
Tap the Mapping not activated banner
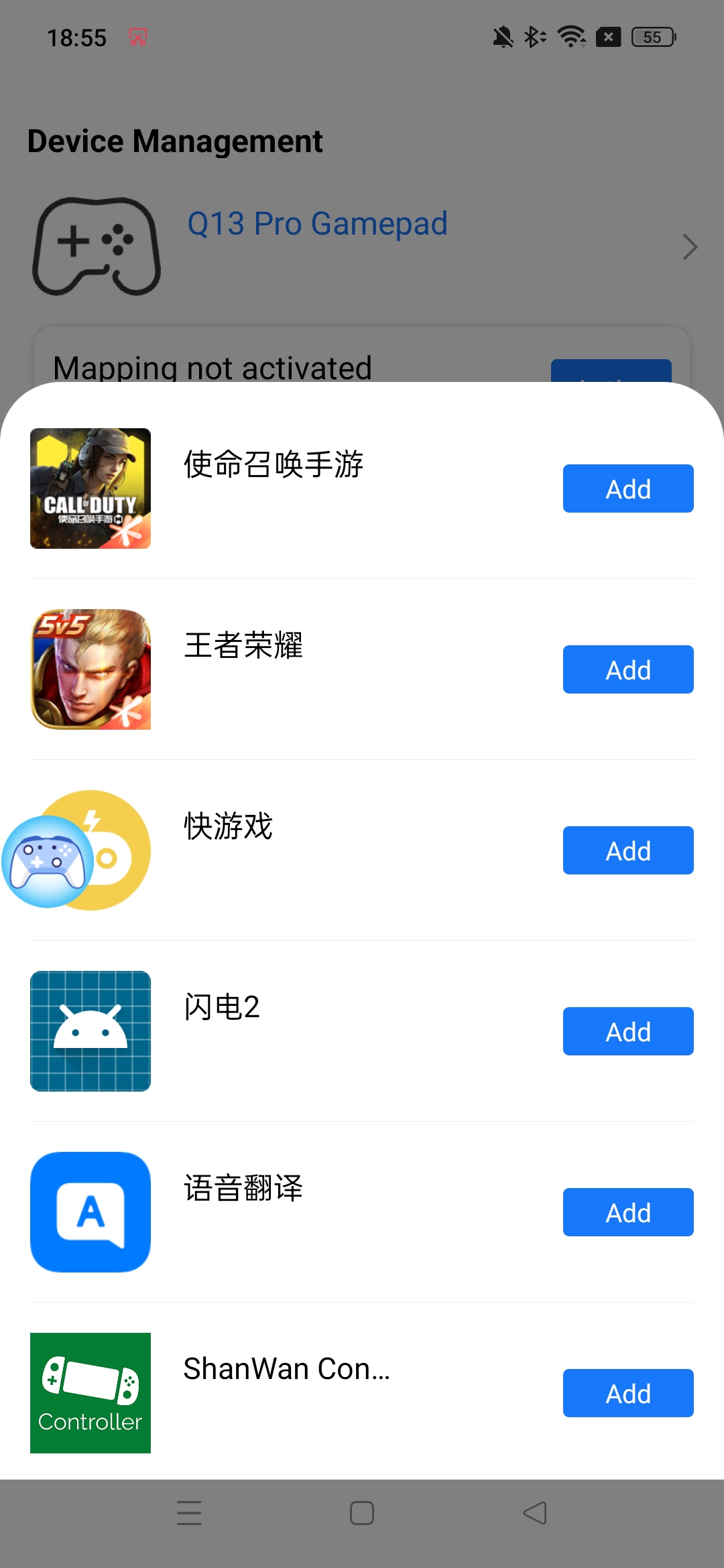click(213, 368)
